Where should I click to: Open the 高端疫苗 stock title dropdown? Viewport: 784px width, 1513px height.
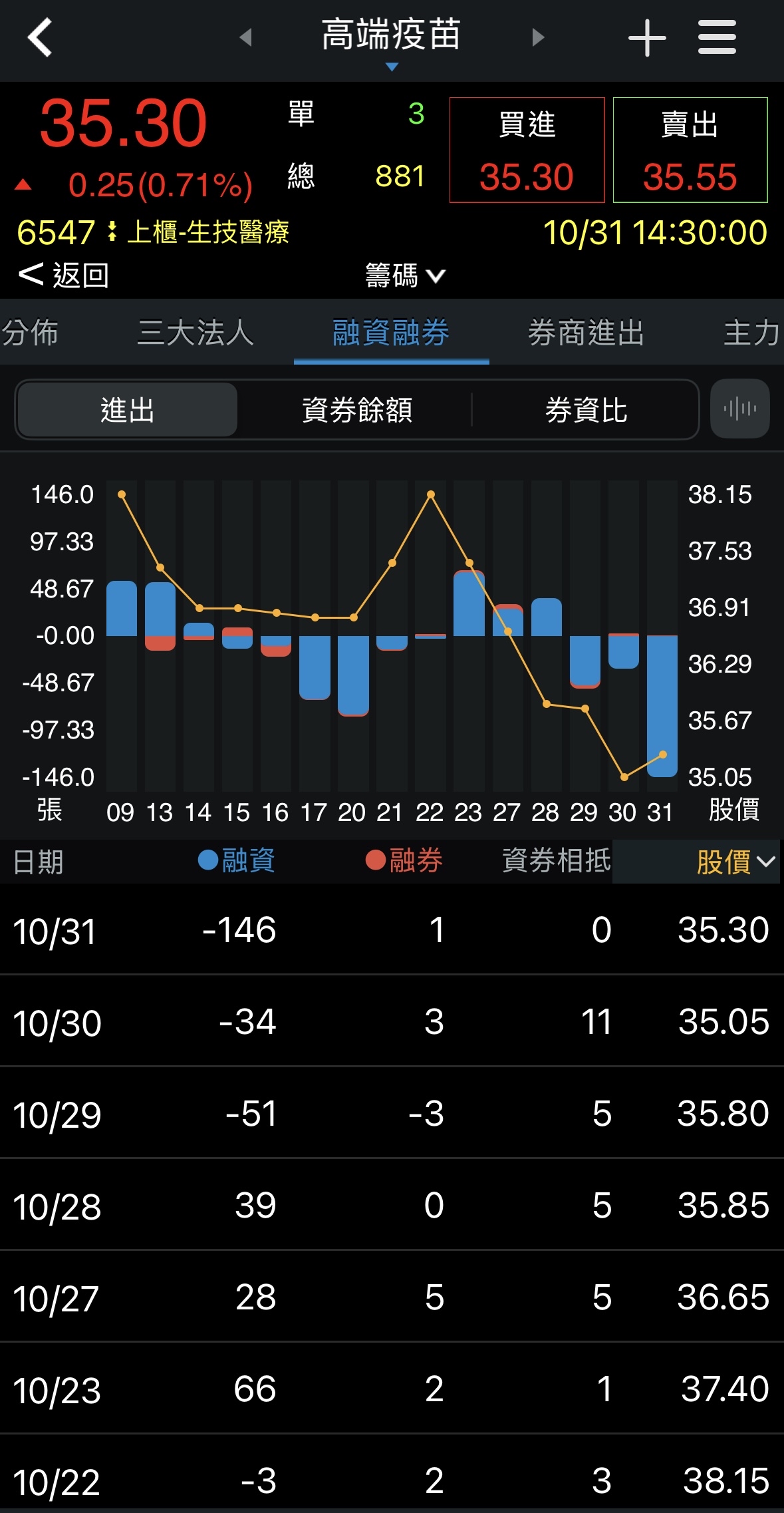click(391, 40)
